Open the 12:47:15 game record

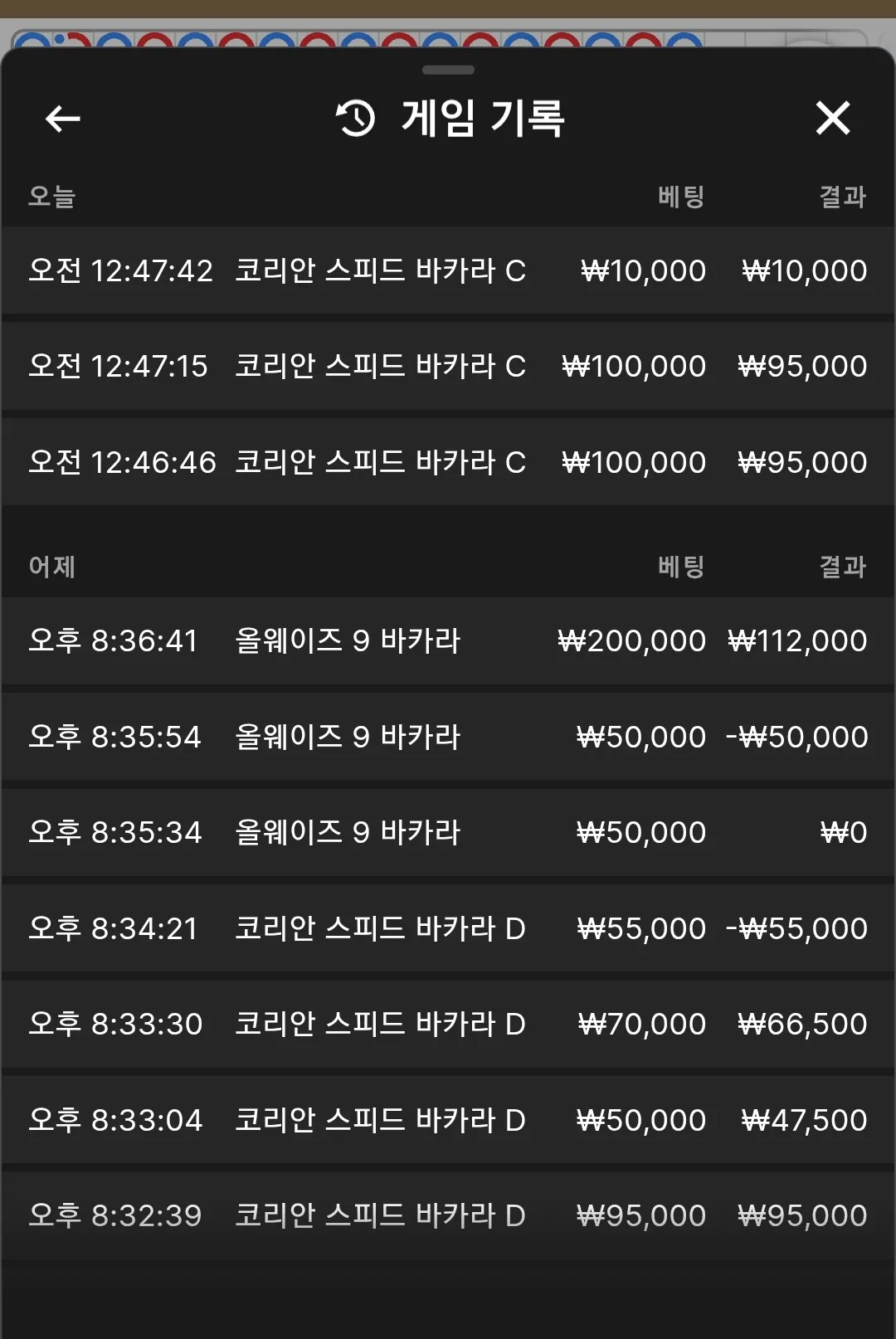448,366
